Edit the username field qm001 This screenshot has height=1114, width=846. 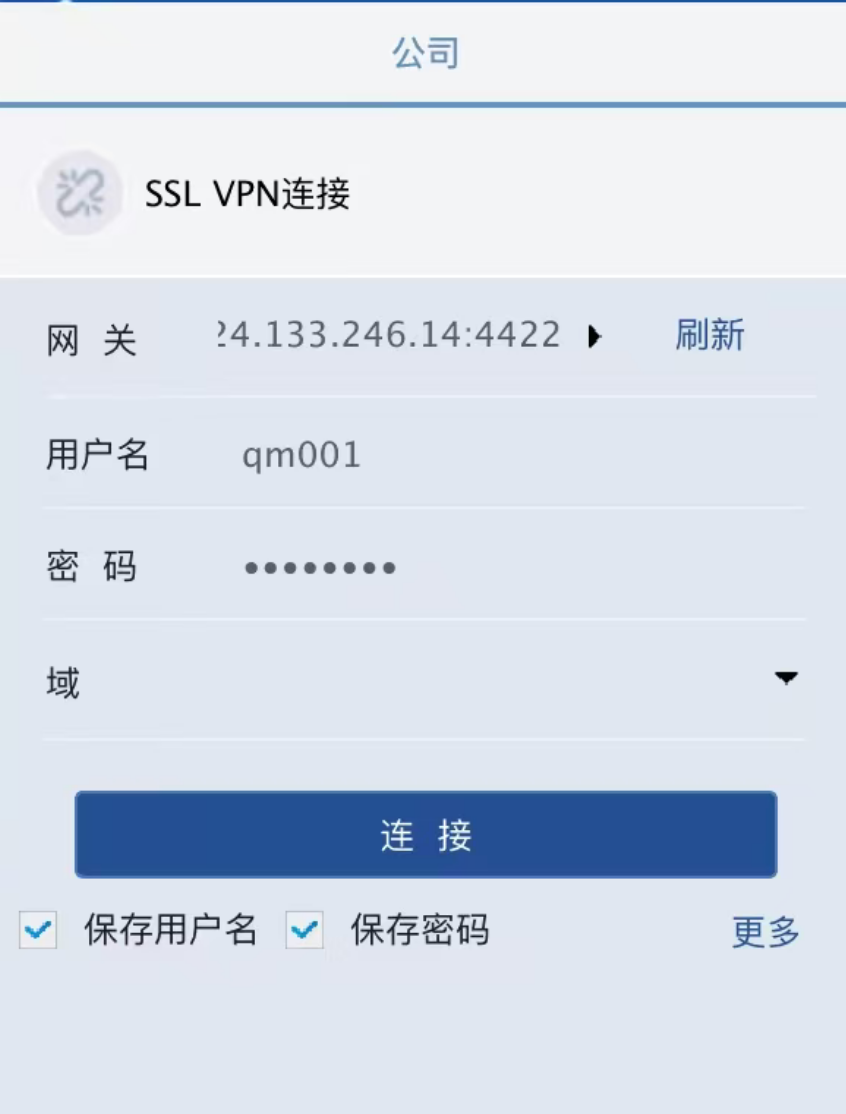[x=400, y=456]
